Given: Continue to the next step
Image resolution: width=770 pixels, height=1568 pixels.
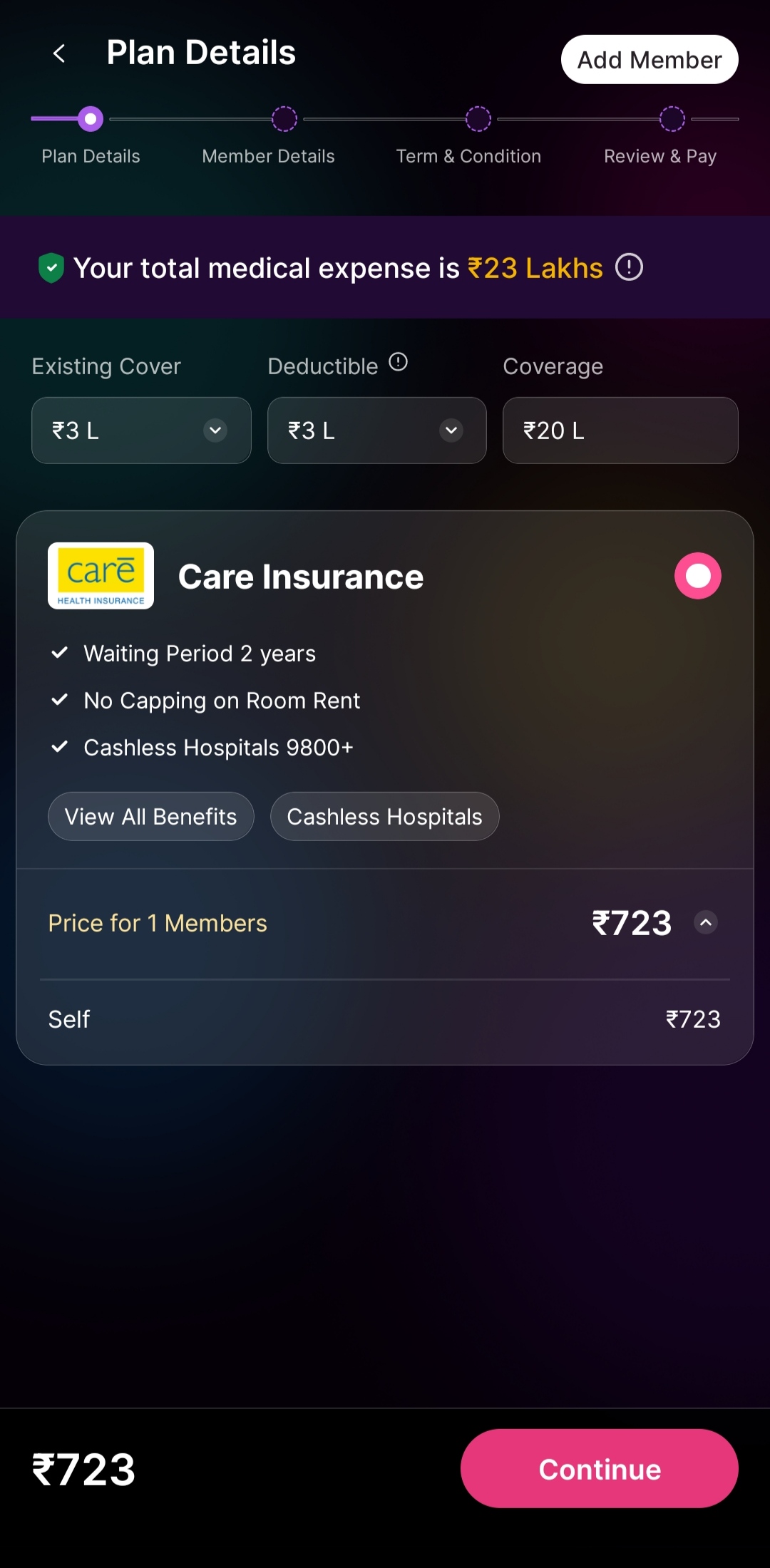Looking at the screenshot, I should [599, 1469].
